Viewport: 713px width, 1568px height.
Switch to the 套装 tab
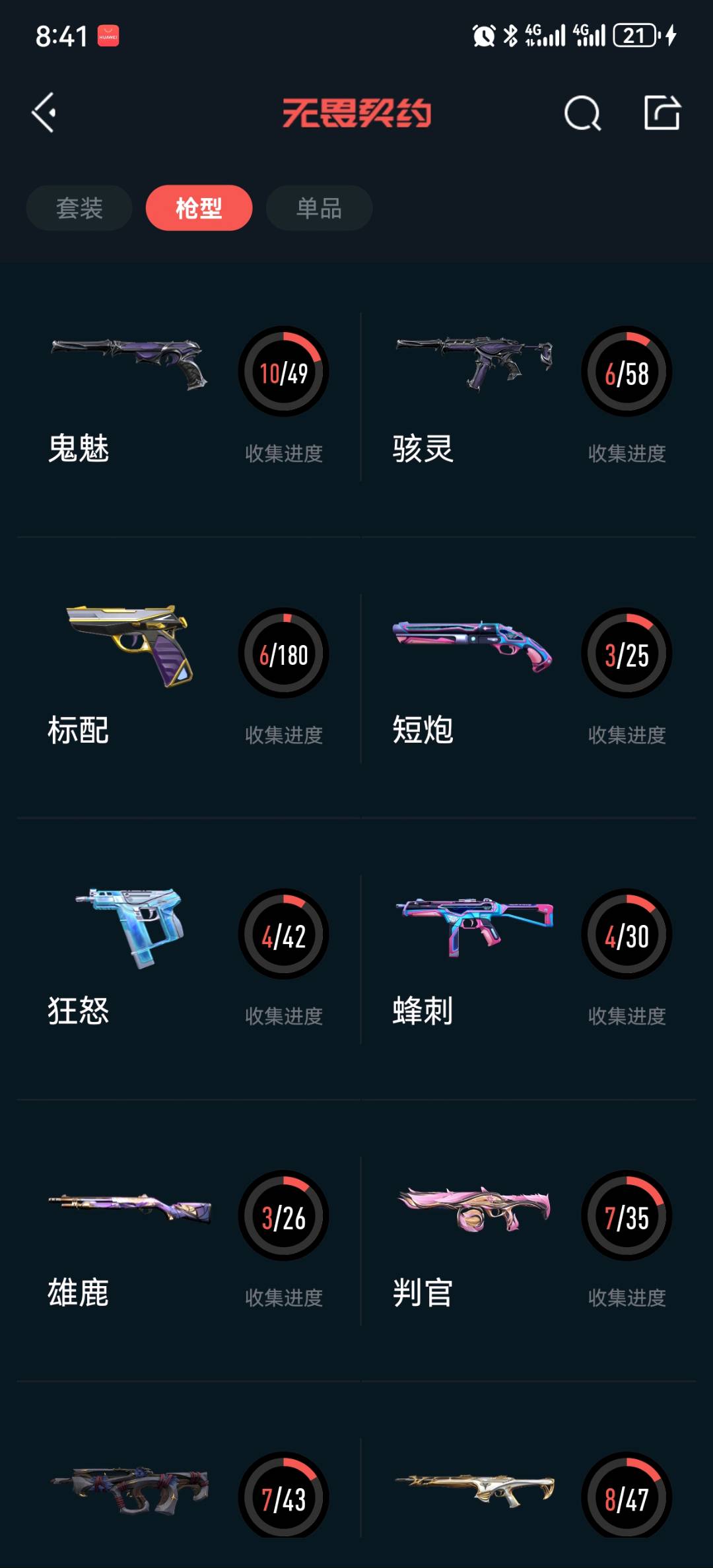point(79,209)
